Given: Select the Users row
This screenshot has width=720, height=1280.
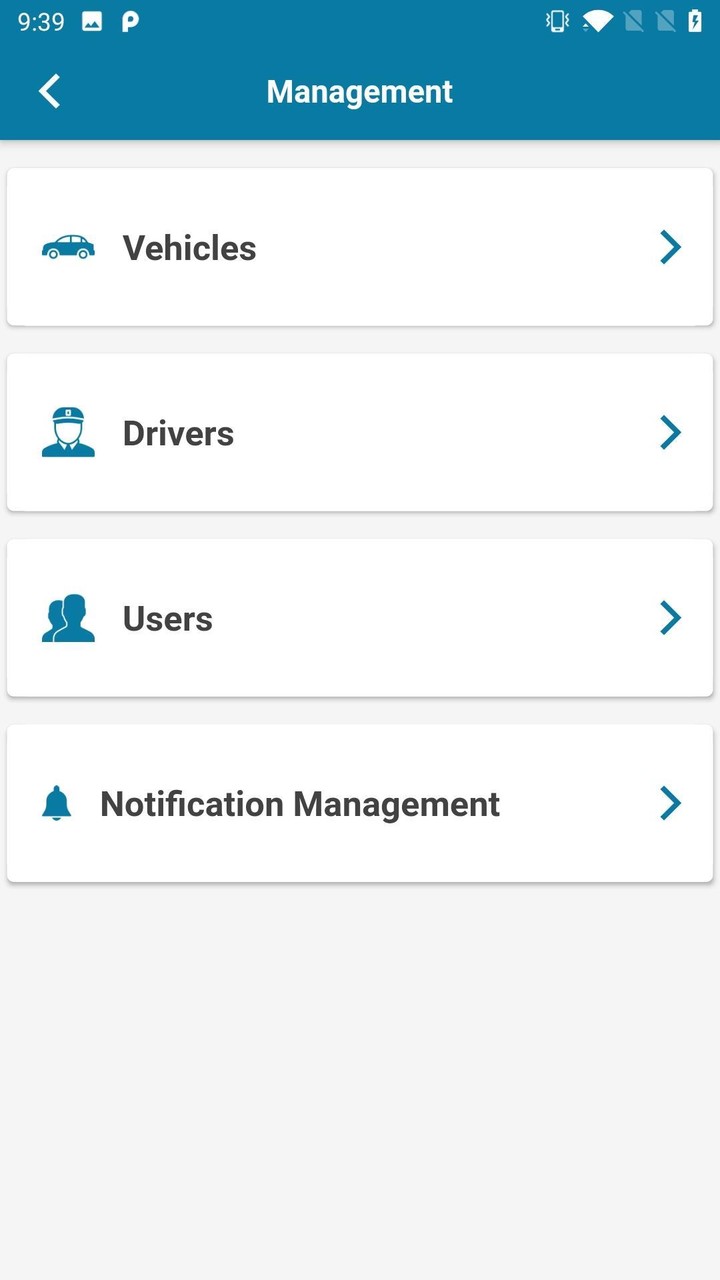Looking at the screenshot, I should click(x=360, y=618).
